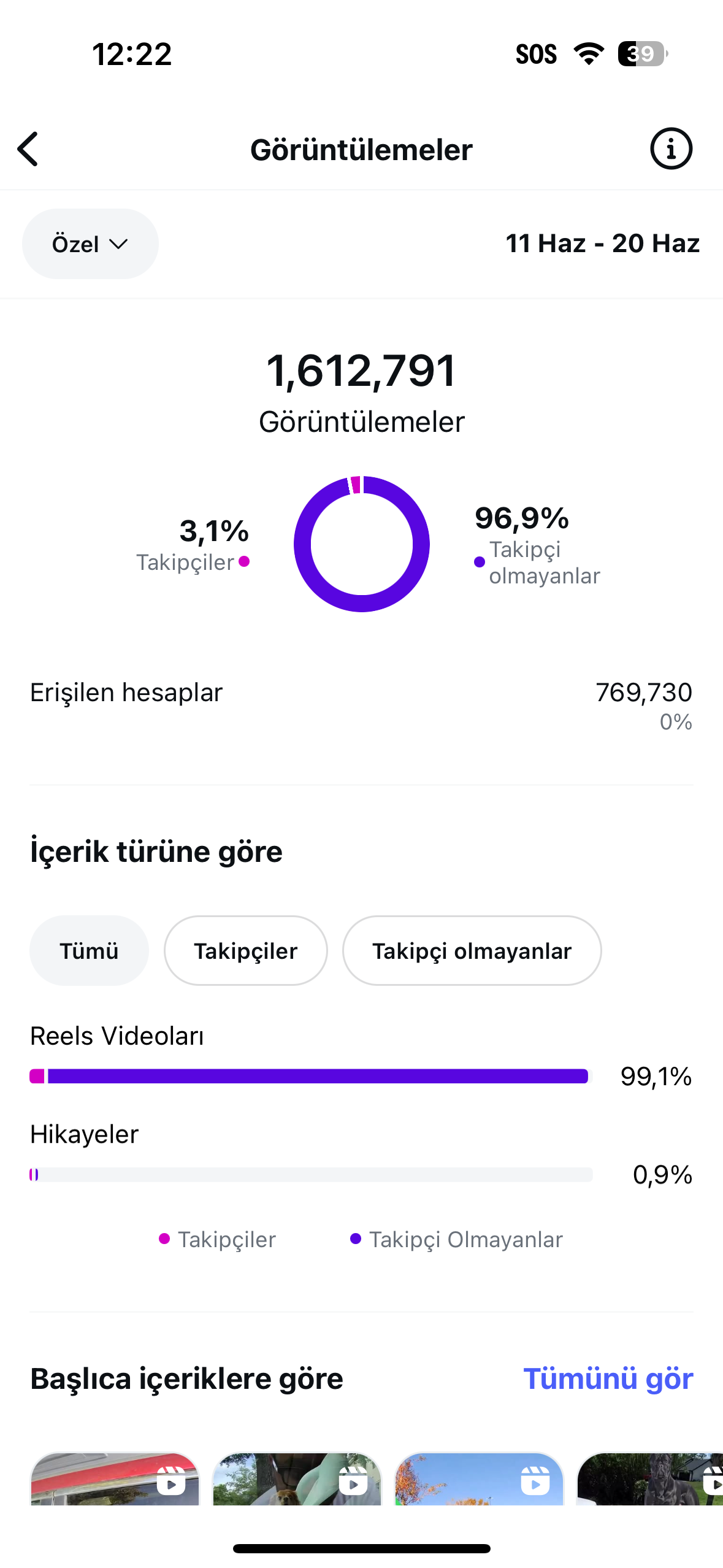
Task: Open the first reel with red awning
Action: click(x=115, y=1478)
